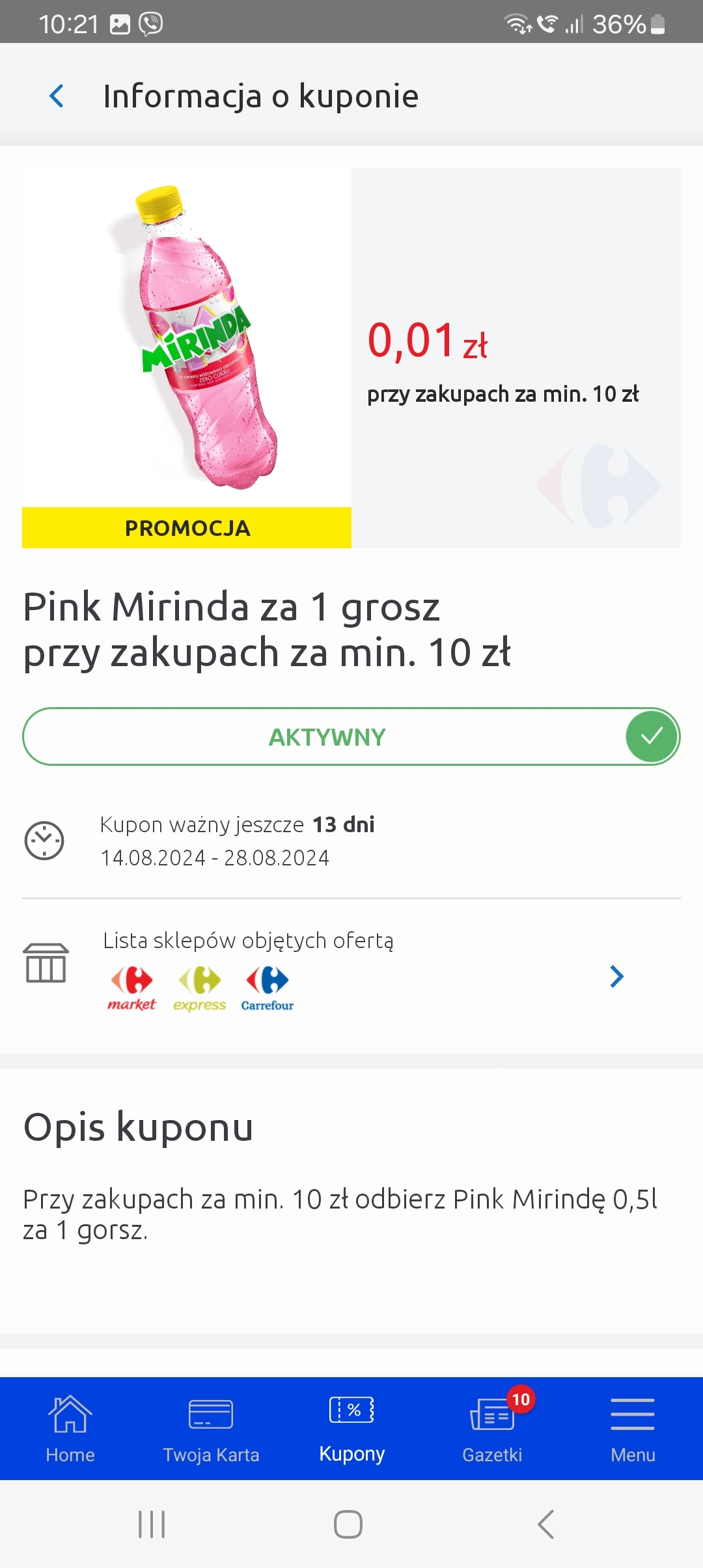Toggle the AKTYWNY coupon button

(x=351, y=736)
